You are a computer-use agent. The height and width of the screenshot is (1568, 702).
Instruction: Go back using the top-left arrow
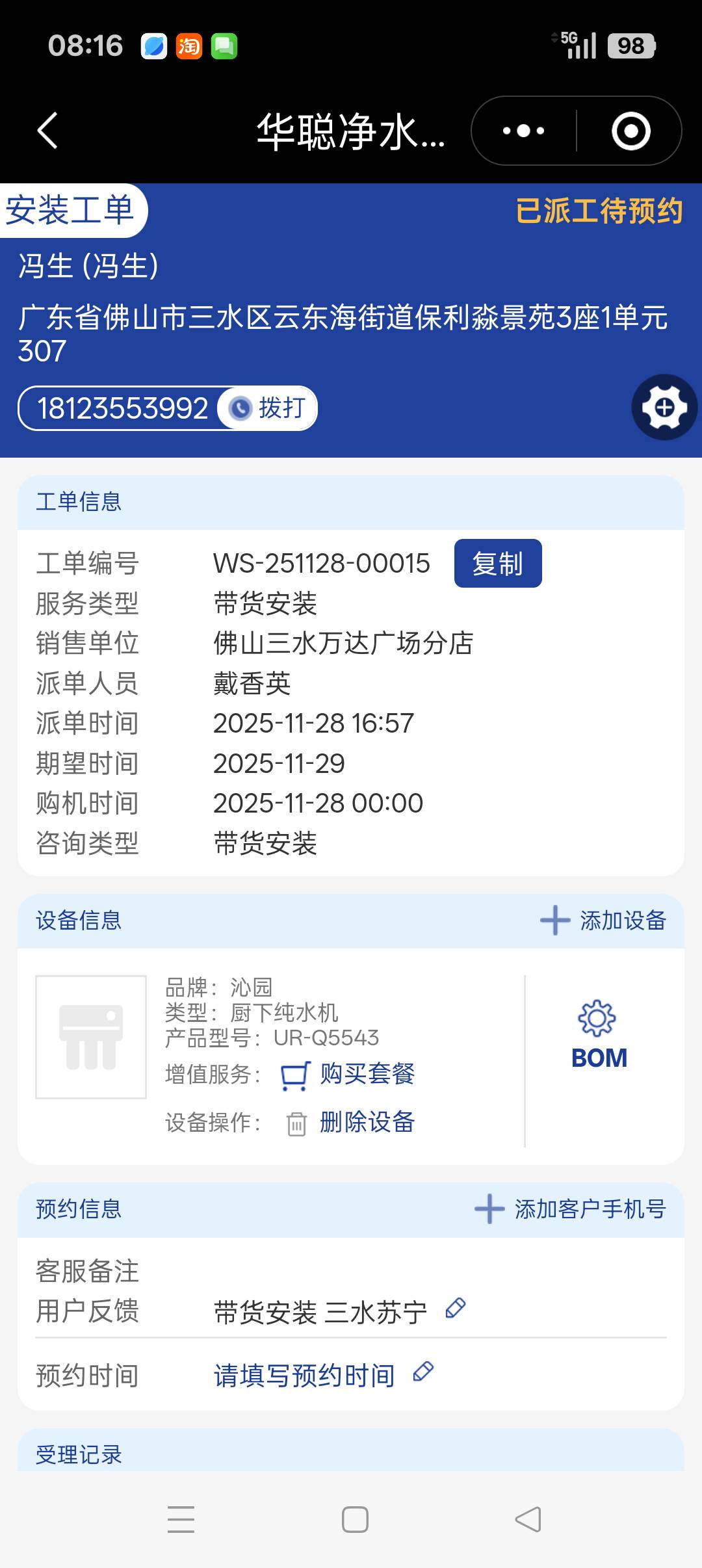(x=47, y=131)
